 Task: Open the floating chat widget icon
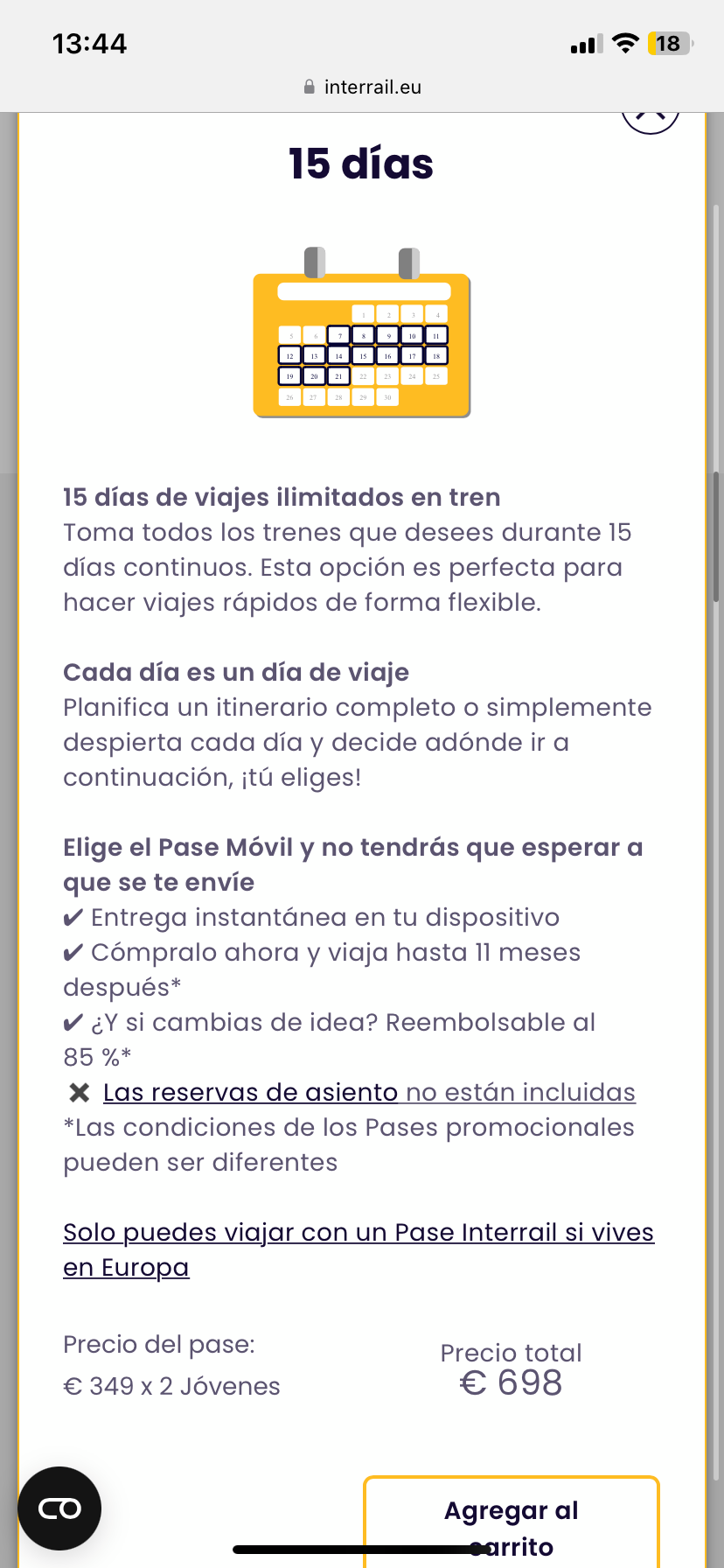click(x=59, y=1508)
